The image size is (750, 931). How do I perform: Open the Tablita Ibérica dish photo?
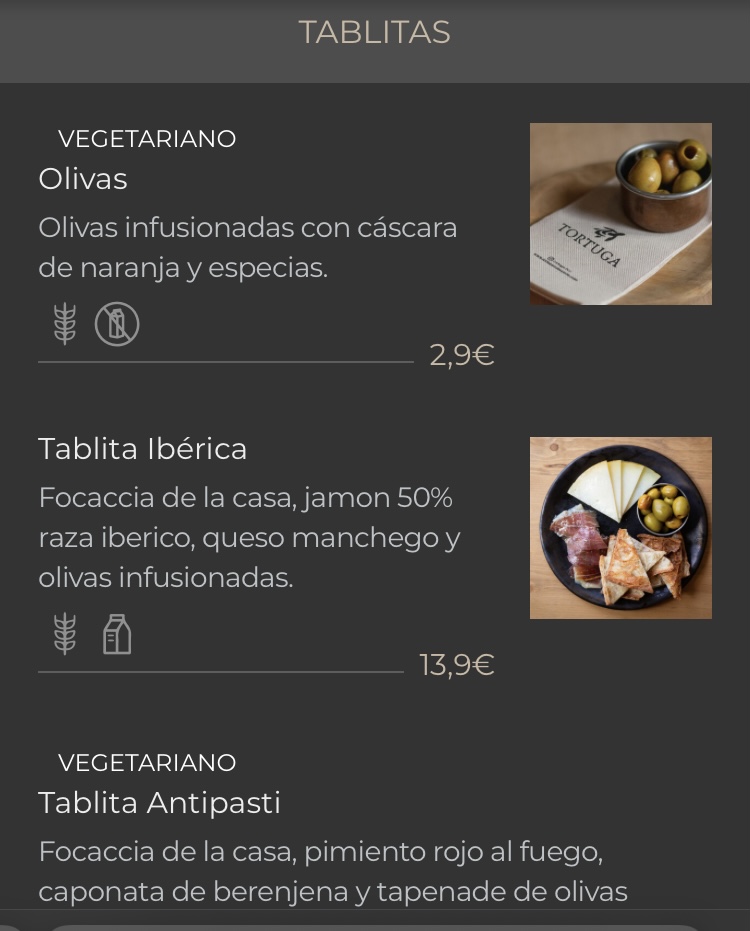point(620,527)
